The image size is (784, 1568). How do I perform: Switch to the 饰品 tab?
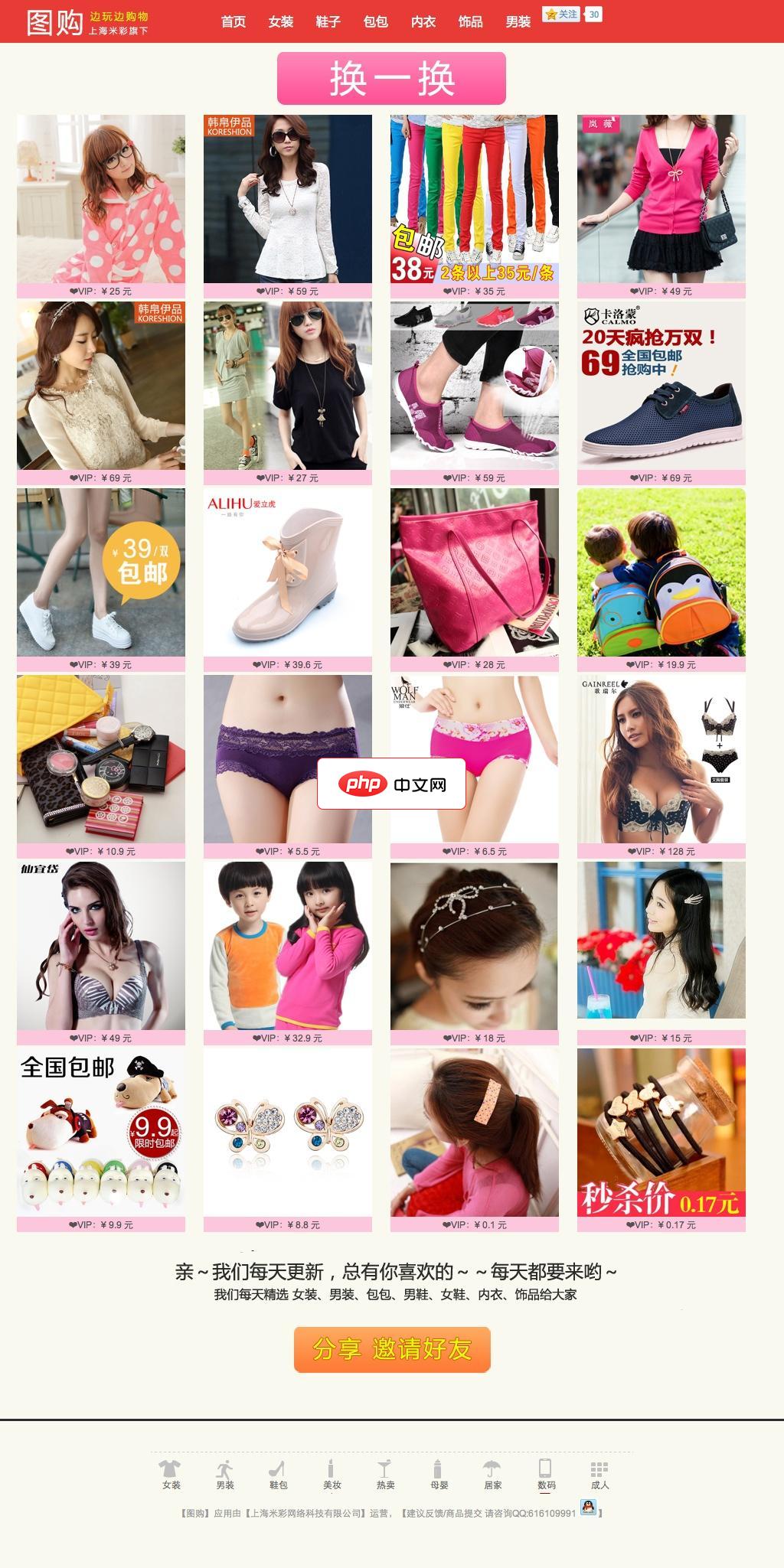click(x=470, y=21)
